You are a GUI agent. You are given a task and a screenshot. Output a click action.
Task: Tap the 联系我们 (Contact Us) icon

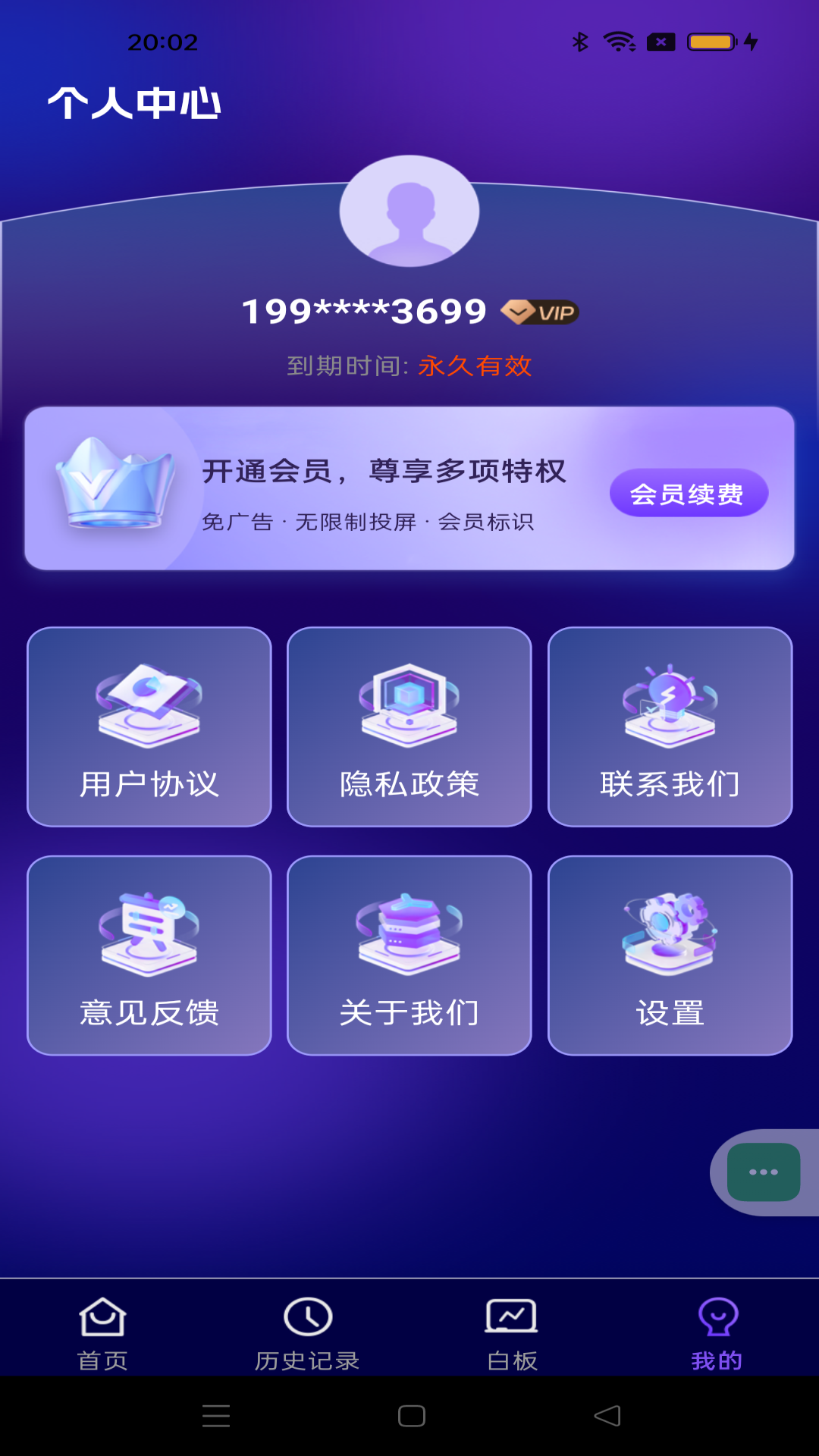tap(669, 701)
